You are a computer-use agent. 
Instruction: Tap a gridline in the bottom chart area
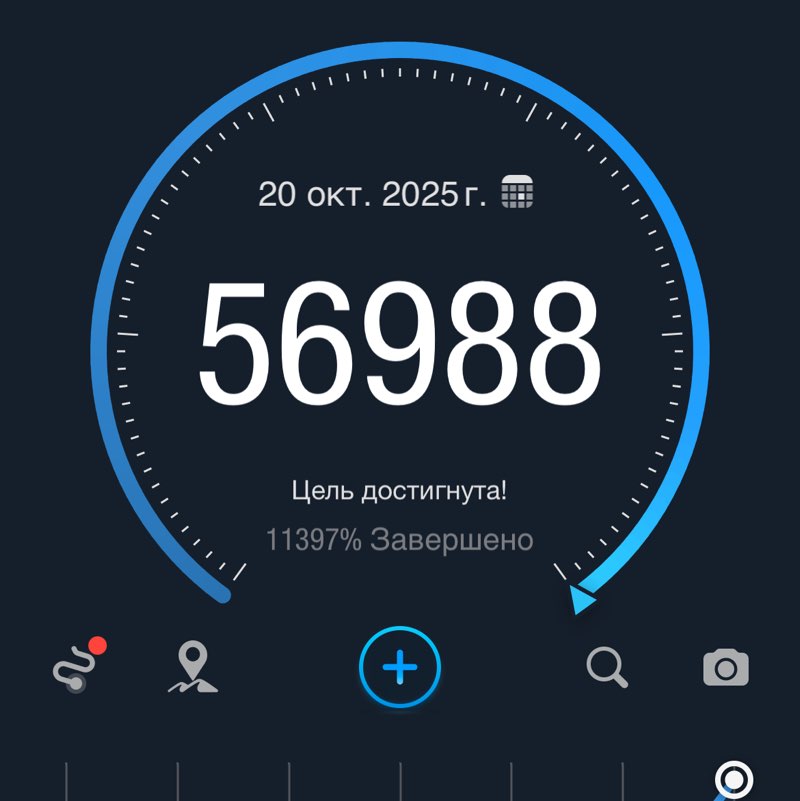290,780
